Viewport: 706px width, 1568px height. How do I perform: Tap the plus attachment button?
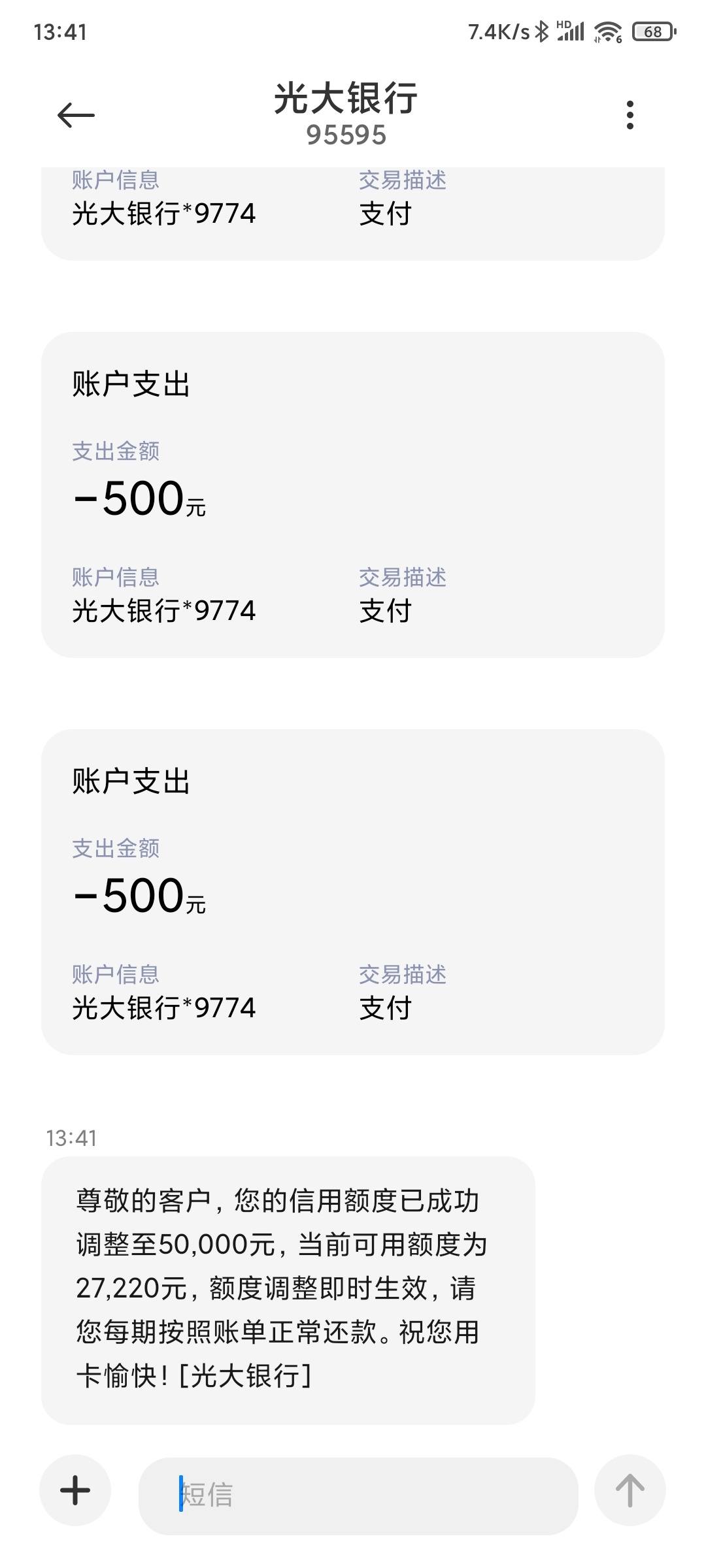pos(75,1490)
